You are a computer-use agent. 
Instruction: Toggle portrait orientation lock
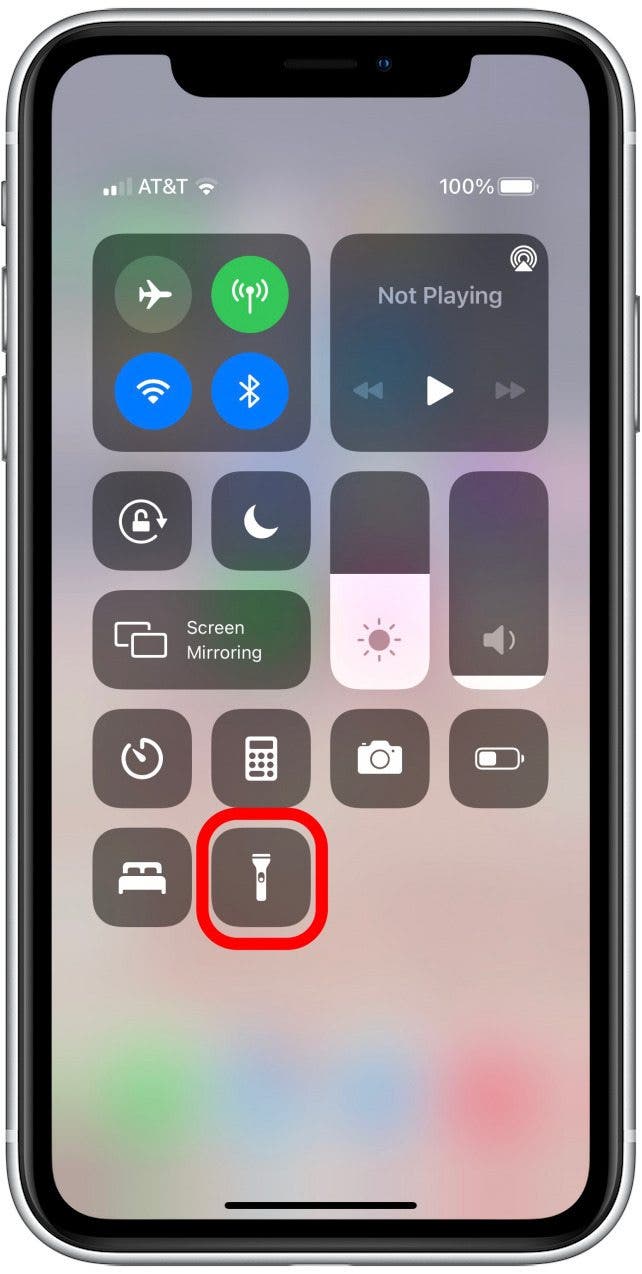point(142,522)
